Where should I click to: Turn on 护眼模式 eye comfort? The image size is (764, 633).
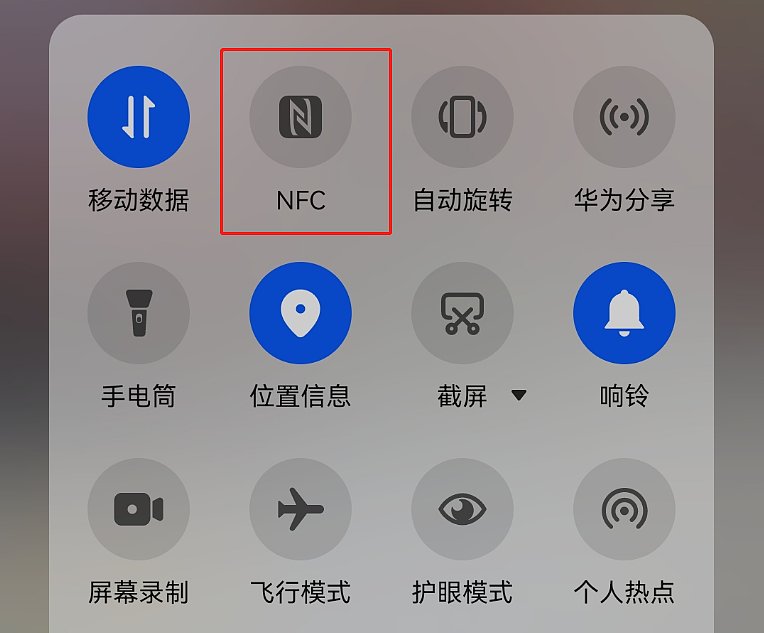click(x=462, y=509)
